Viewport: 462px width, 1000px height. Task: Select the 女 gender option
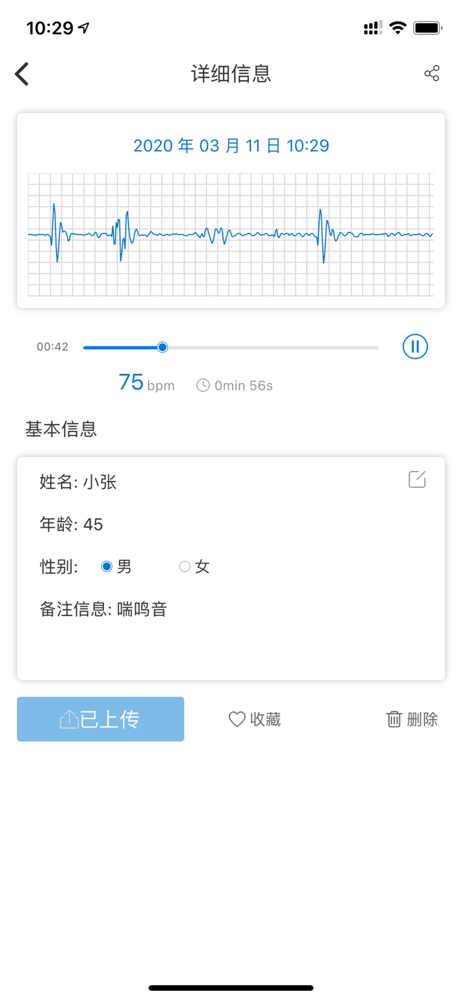194,566
